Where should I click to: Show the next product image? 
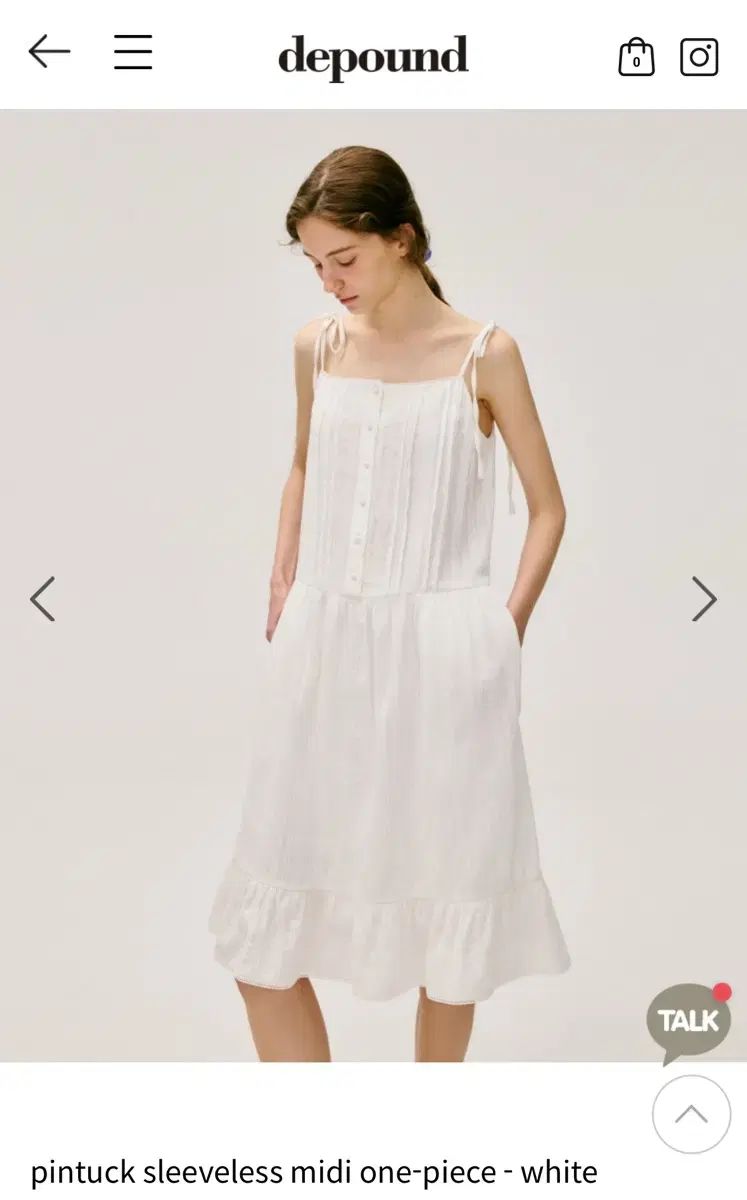[704, 598]
